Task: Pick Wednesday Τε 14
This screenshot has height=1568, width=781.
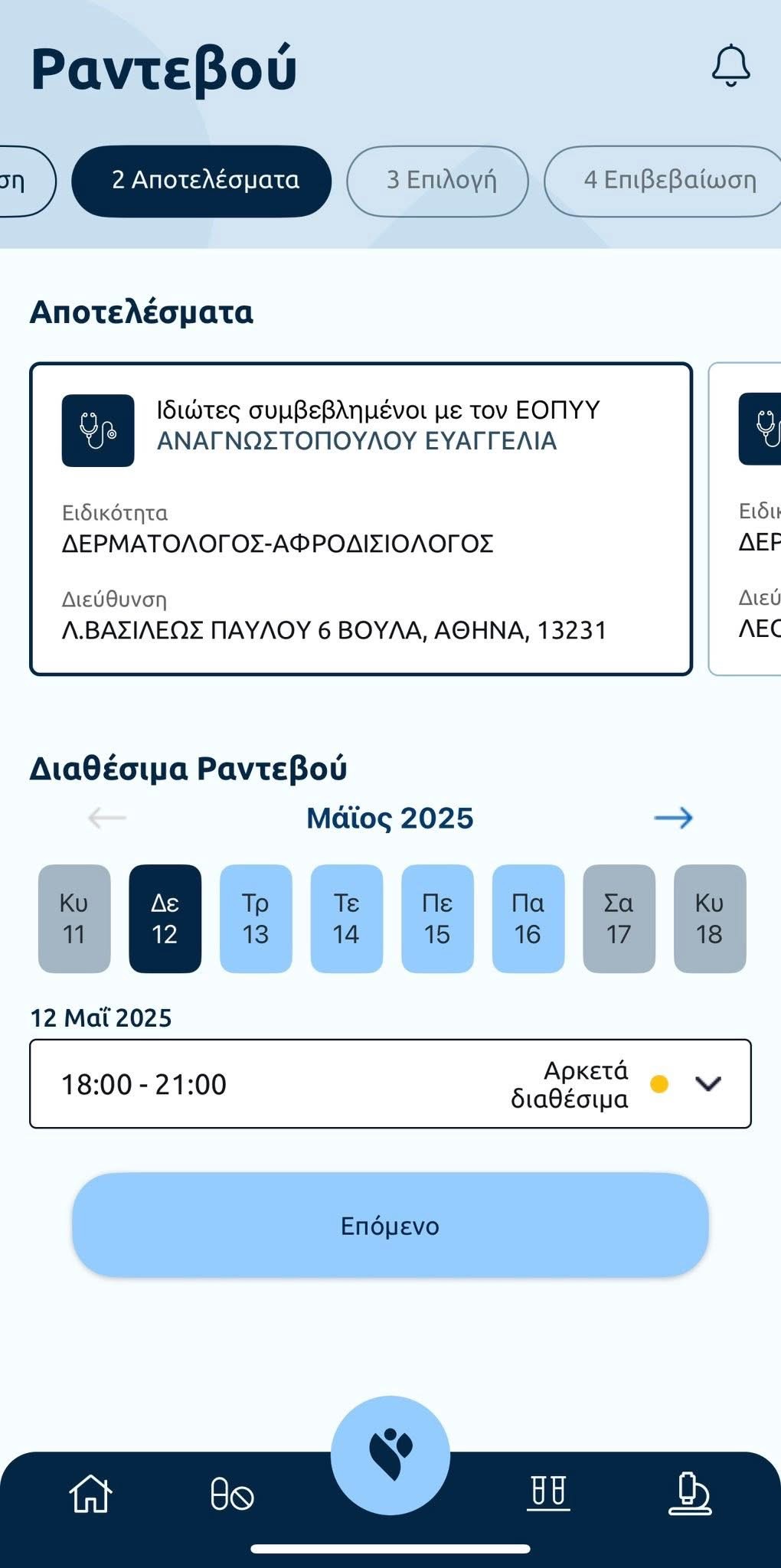Action: [x=346, y=918]
